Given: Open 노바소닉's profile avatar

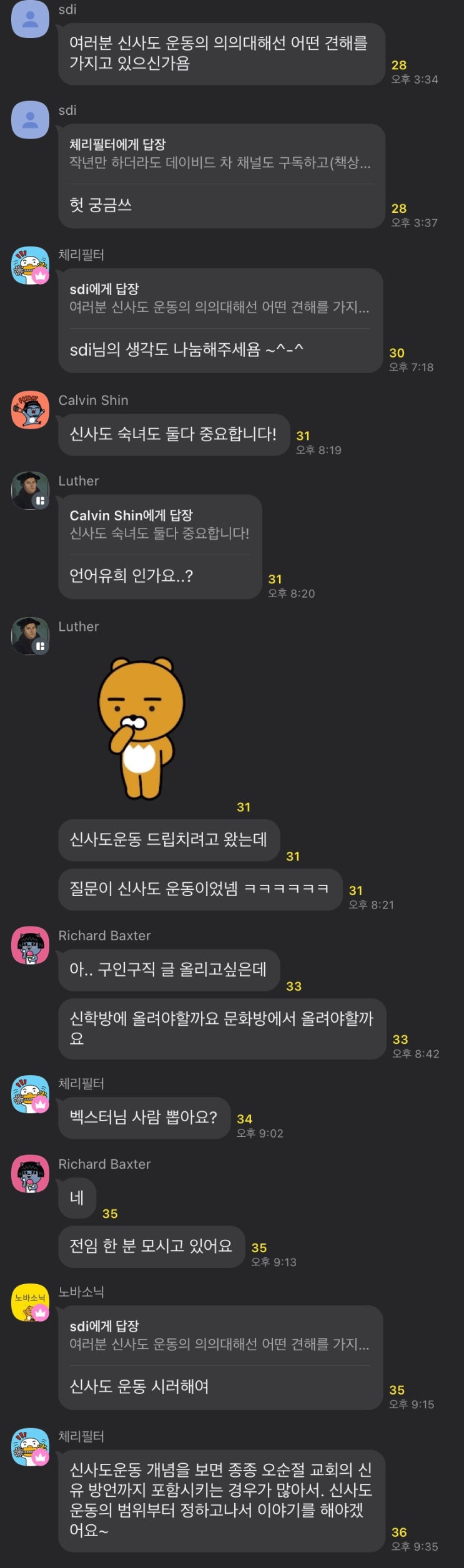Looking at the screenshot, I should (x=30, y=1302).
